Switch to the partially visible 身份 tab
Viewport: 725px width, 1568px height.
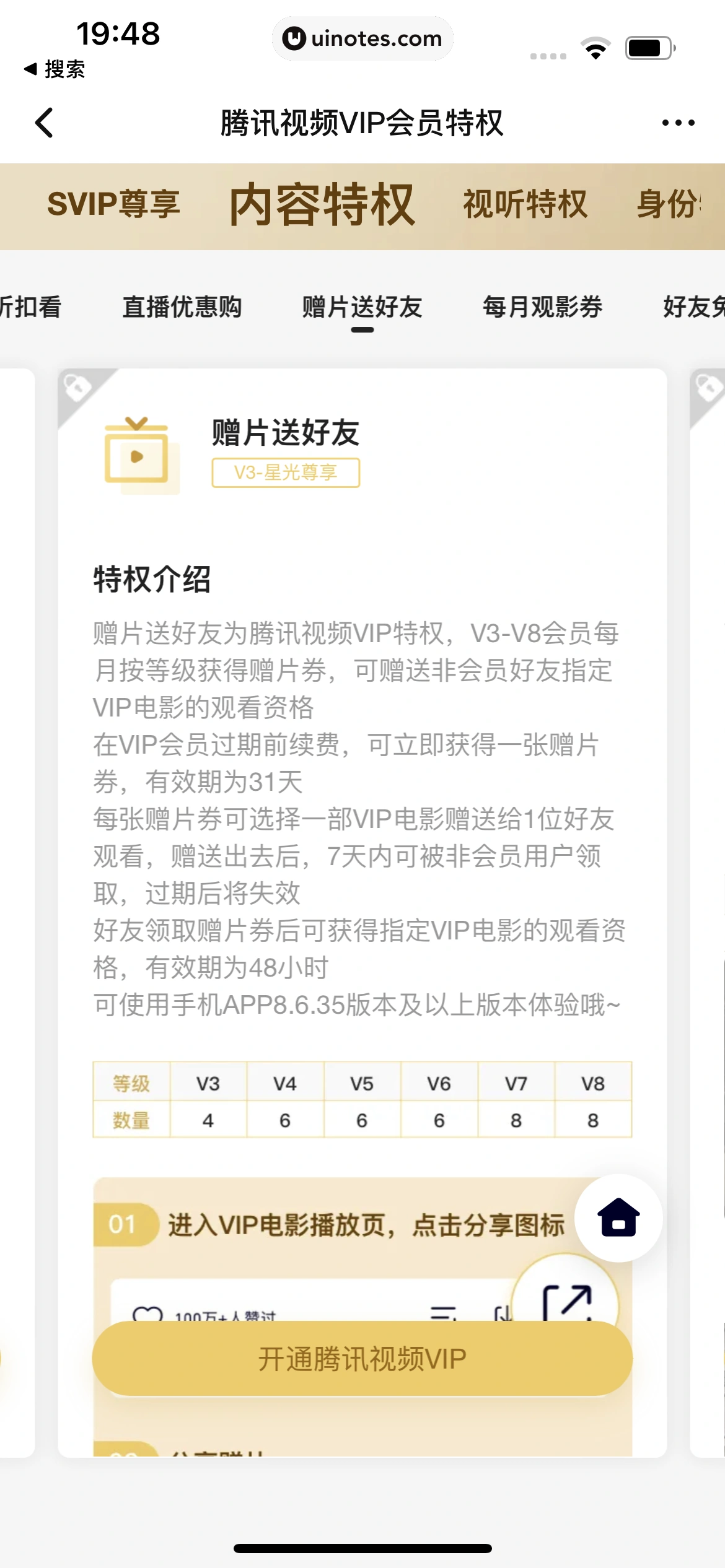[669, 204]
